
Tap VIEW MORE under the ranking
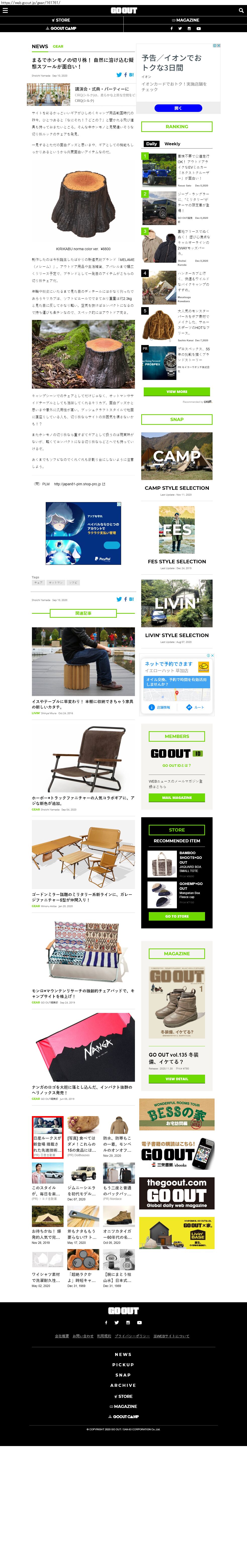177,391
